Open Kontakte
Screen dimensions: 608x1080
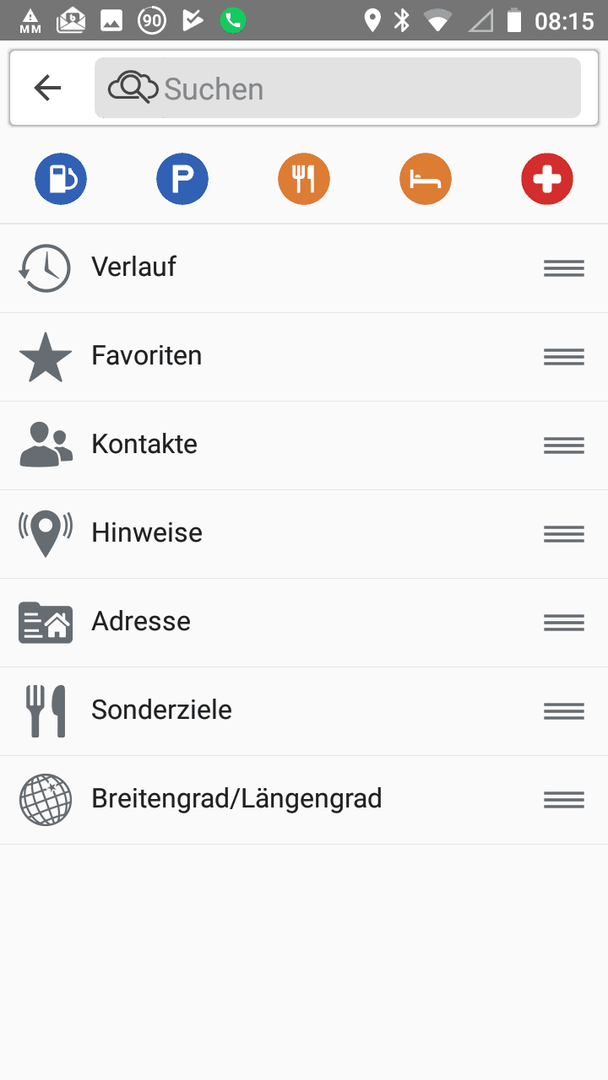[304, 446]
